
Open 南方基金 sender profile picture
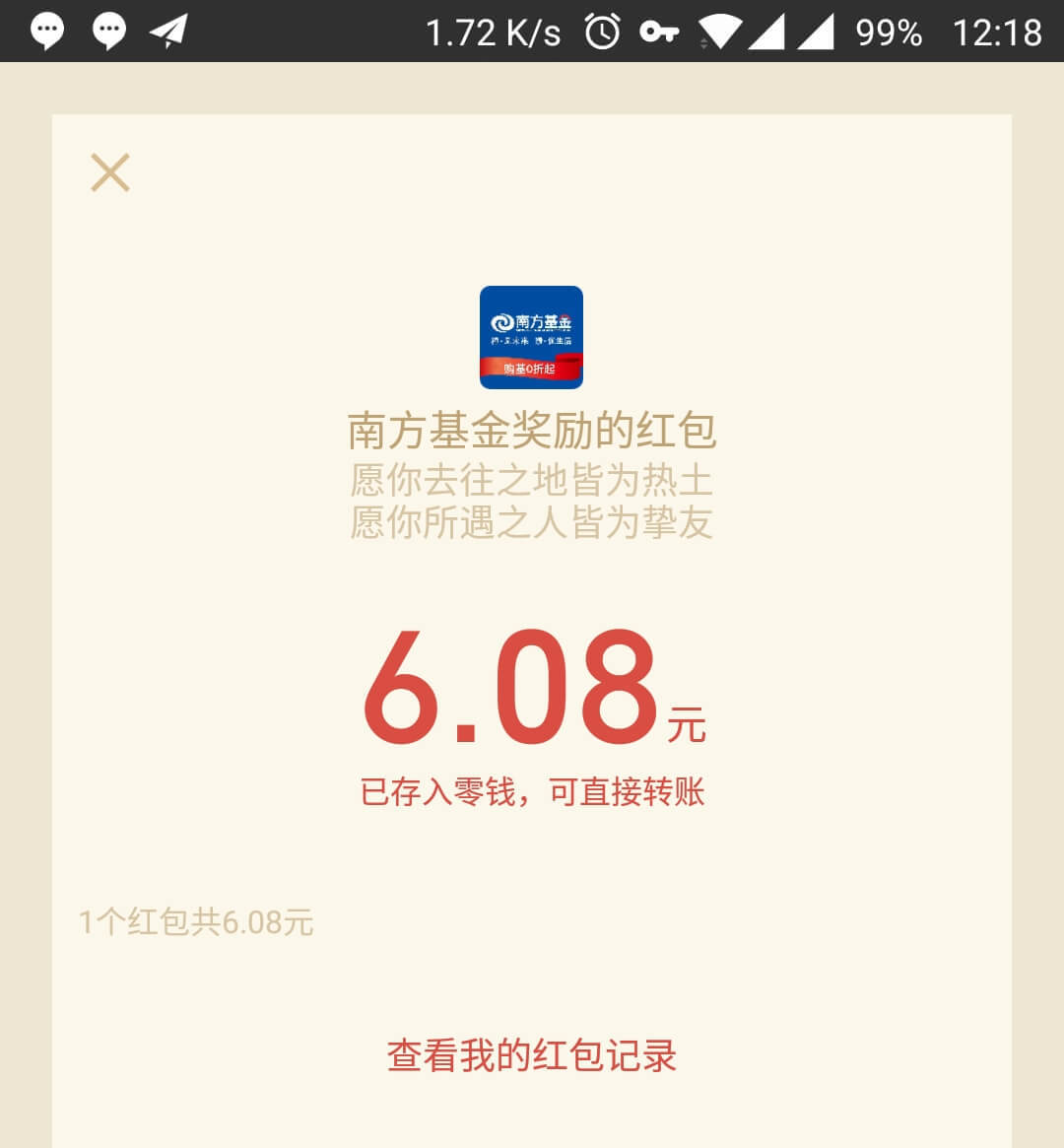tap(531, 337)
